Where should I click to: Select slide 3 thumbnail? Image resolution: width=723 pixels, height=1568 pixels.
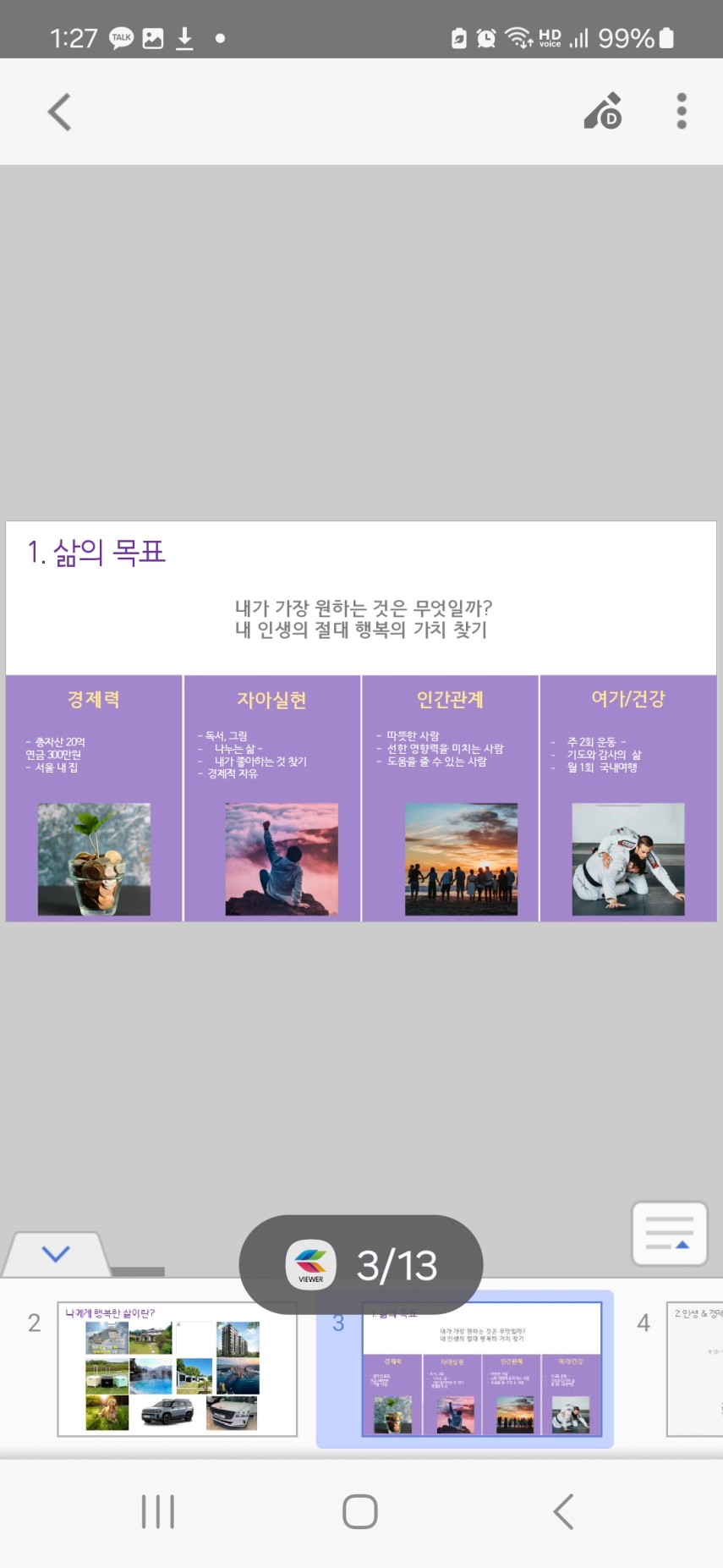tap(482, 1369)
